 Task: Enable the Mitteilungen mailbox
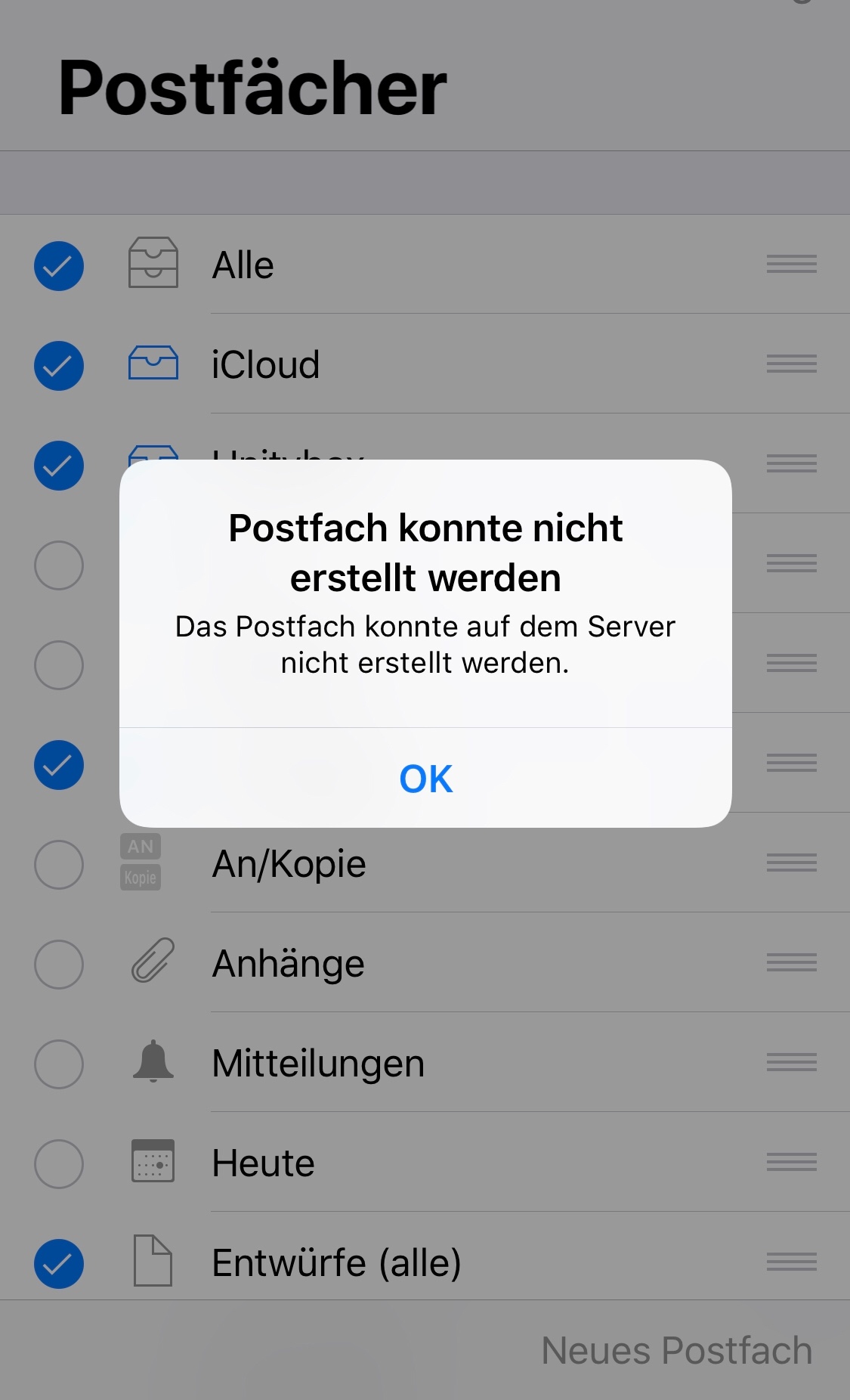(59, 1064)
